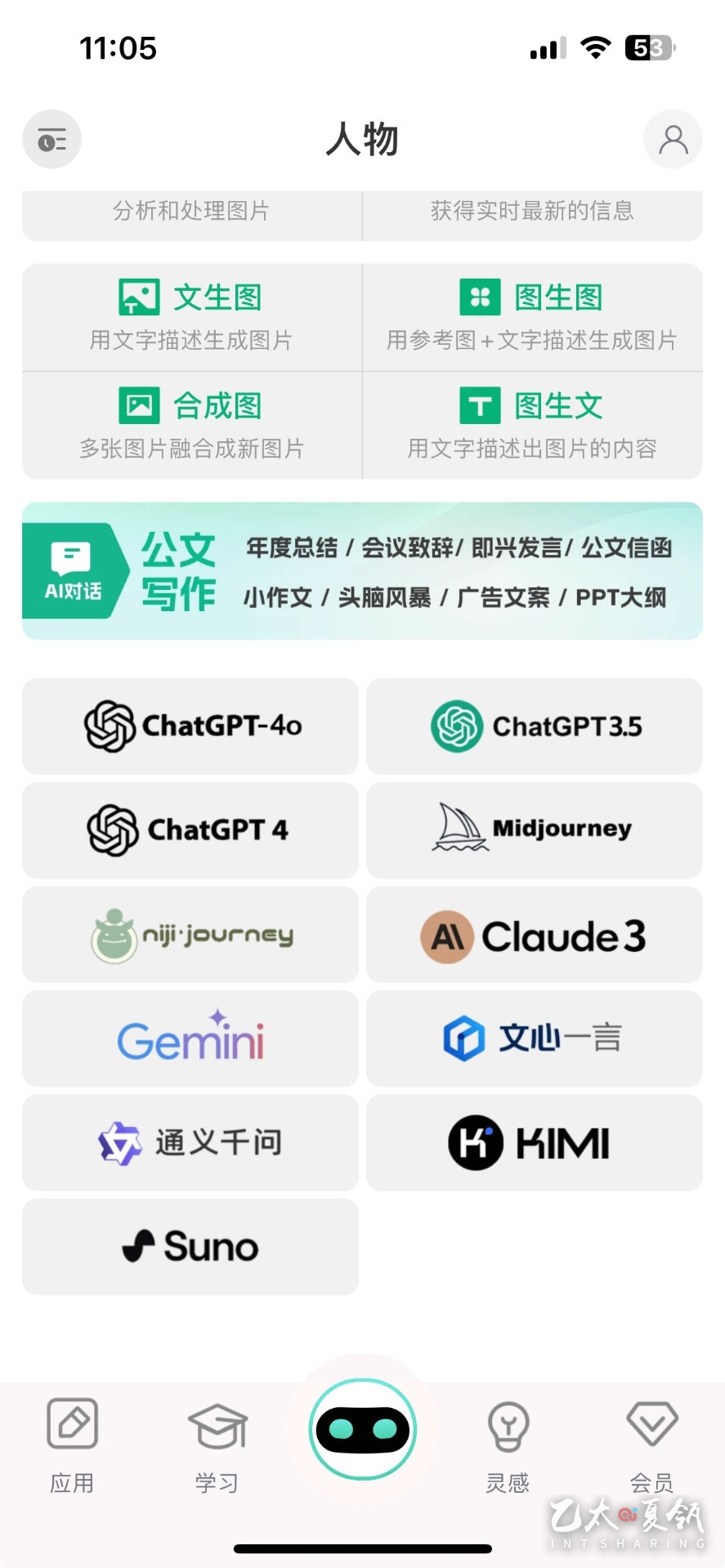Select 图生图 image-to-image feature

[533, 317]
